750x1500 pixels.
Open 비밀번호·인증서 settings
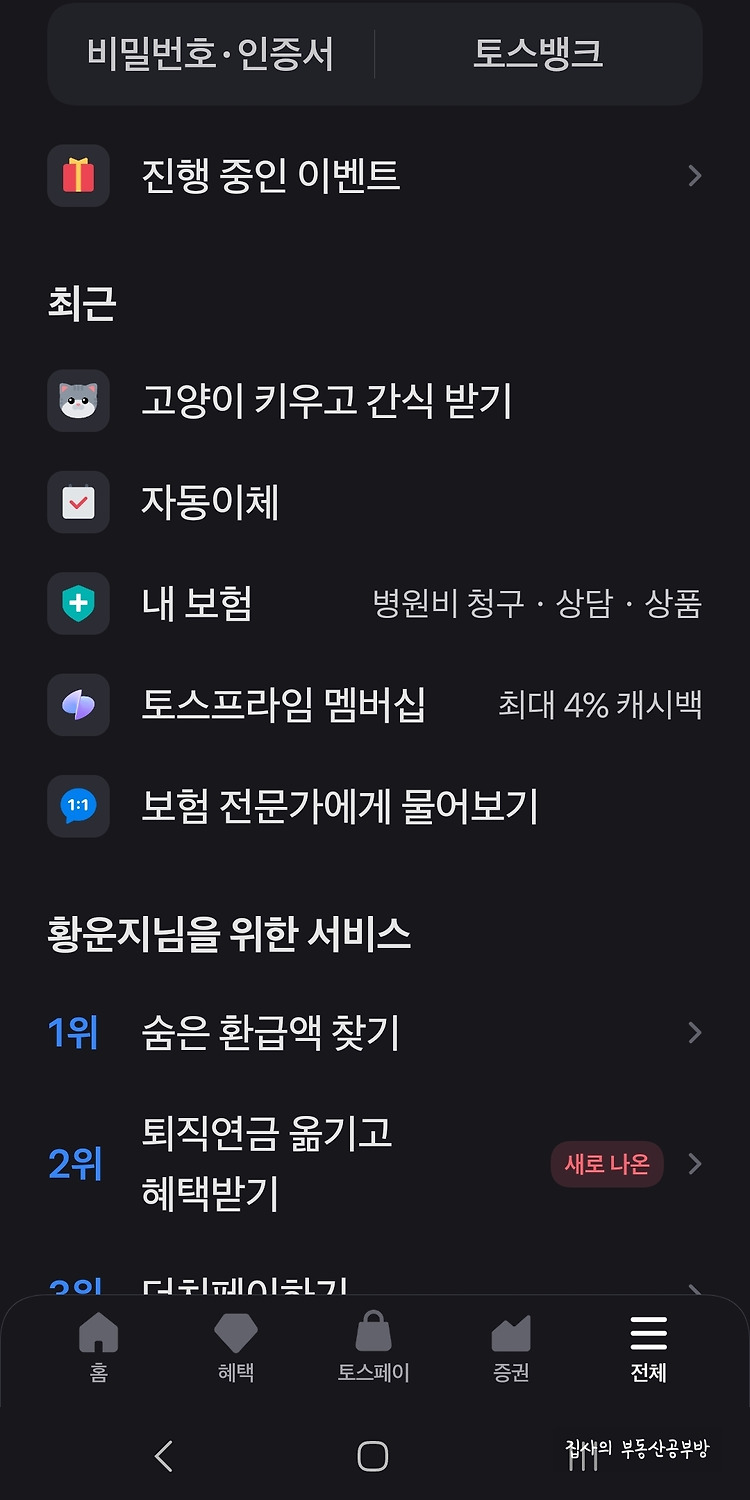[210, 53]
